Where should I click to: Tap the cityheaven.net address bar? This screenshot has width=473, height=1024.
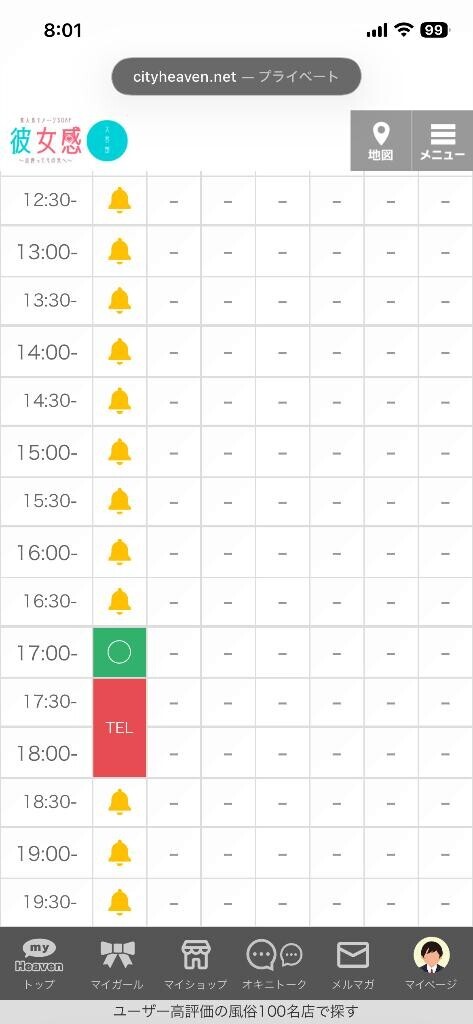[x=236, y=76]
